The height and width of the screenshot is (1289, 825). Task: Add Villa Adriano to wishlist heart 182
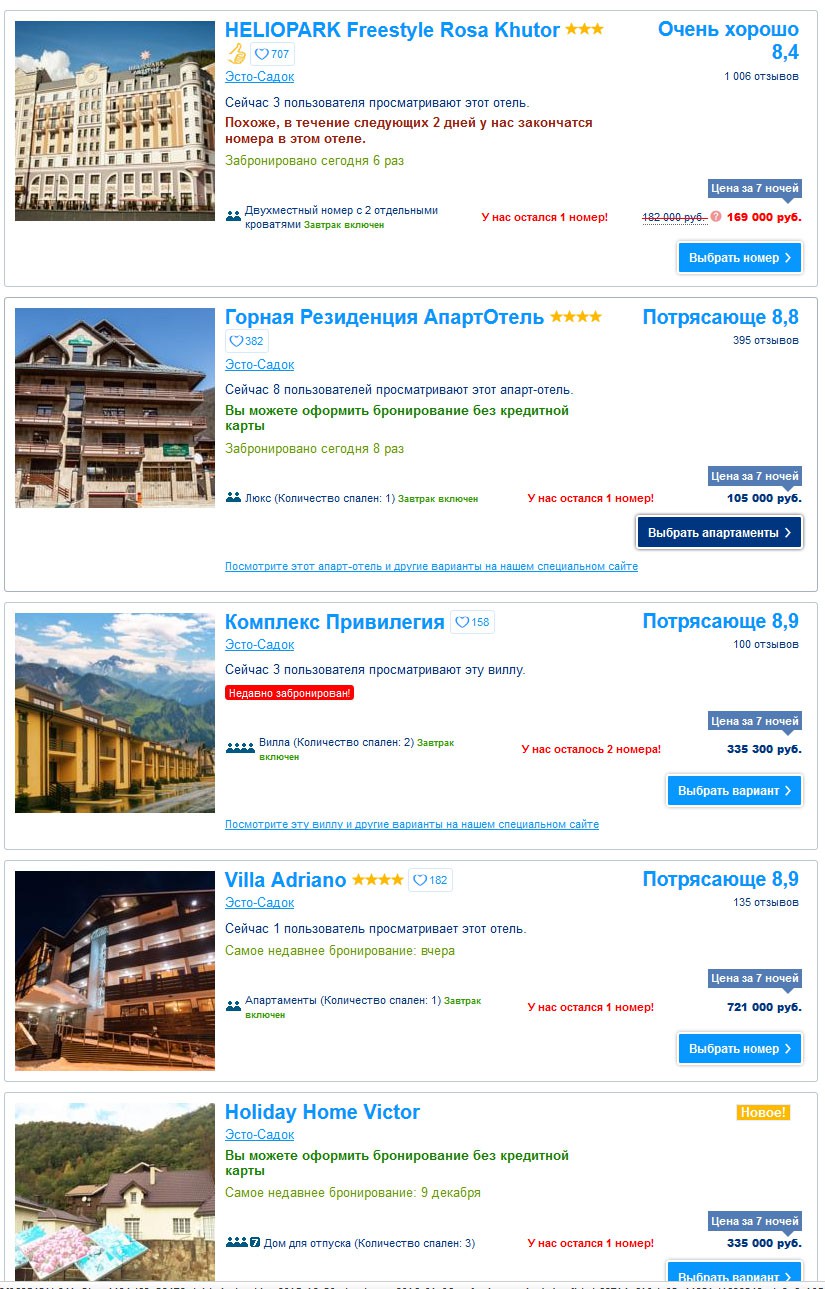431,880
